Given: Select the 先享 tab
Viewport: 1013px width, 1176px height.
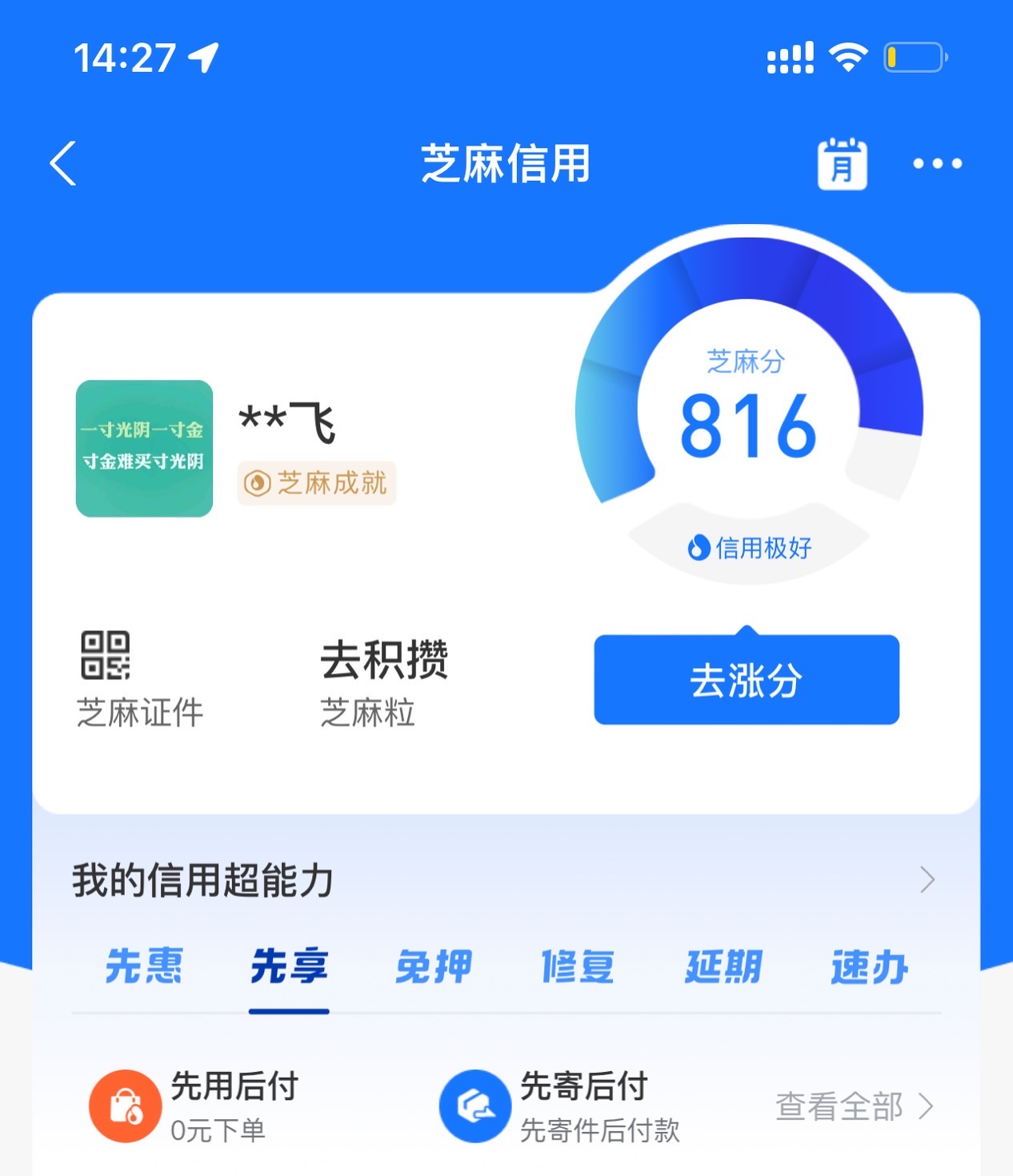Looking at the screenshot, I should point(289,967).
